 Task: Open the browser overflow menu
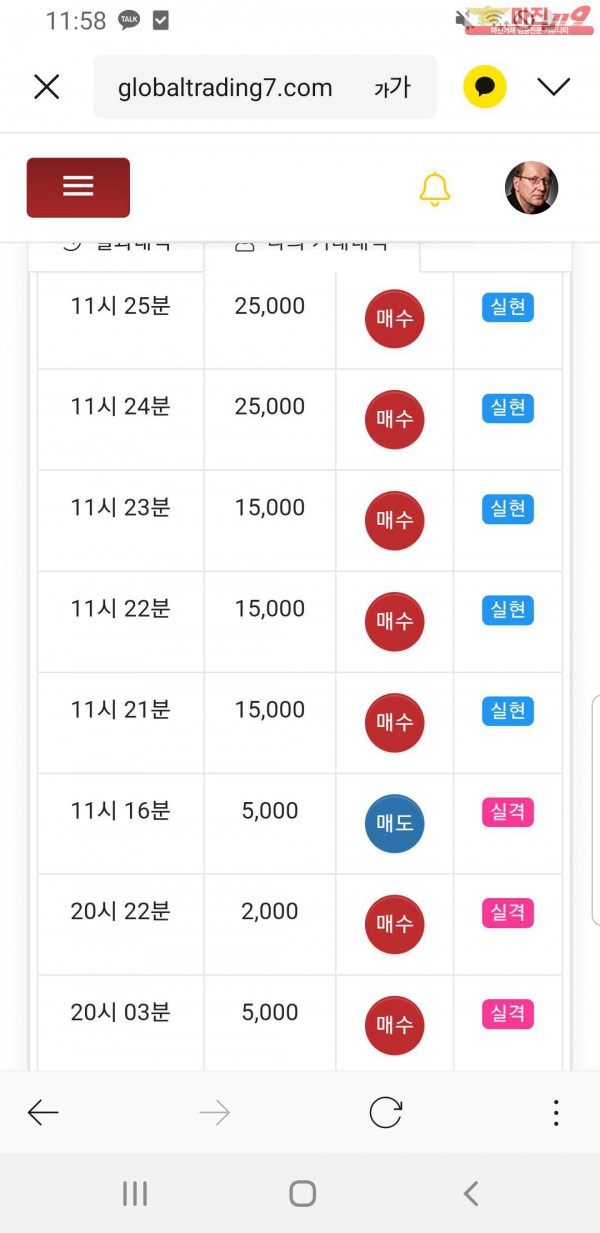point(555,1112)
